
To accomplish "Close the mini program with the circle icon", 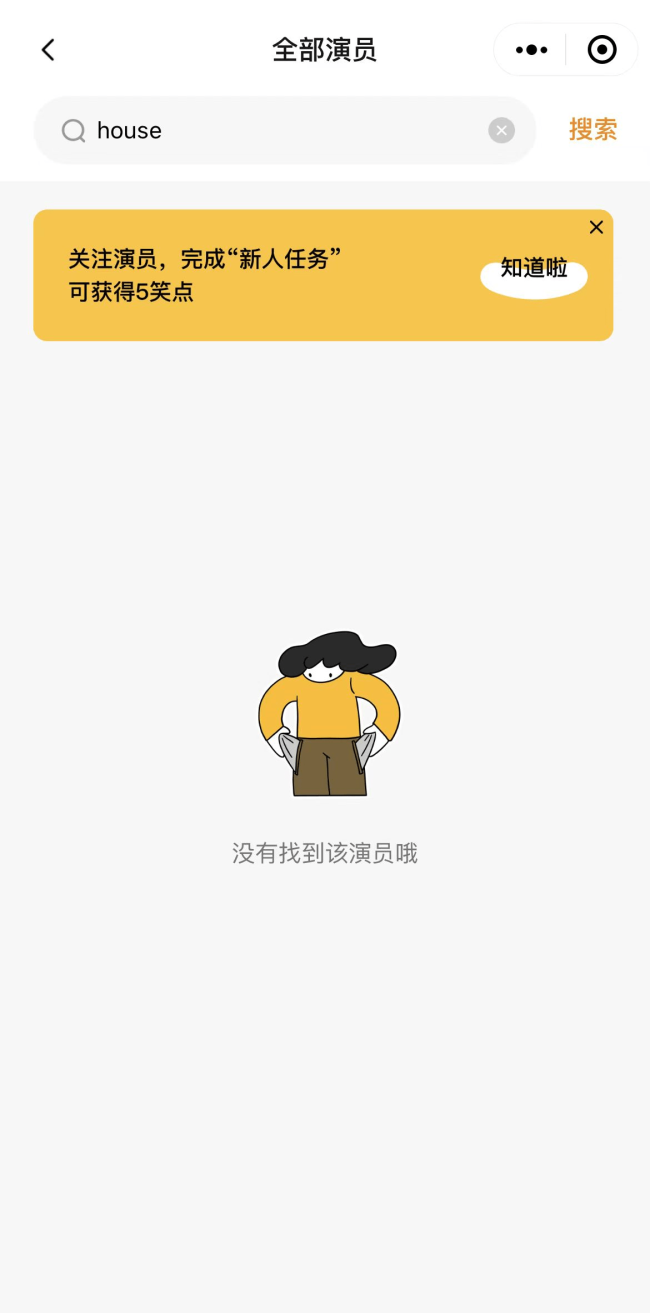I will point(602,50).
